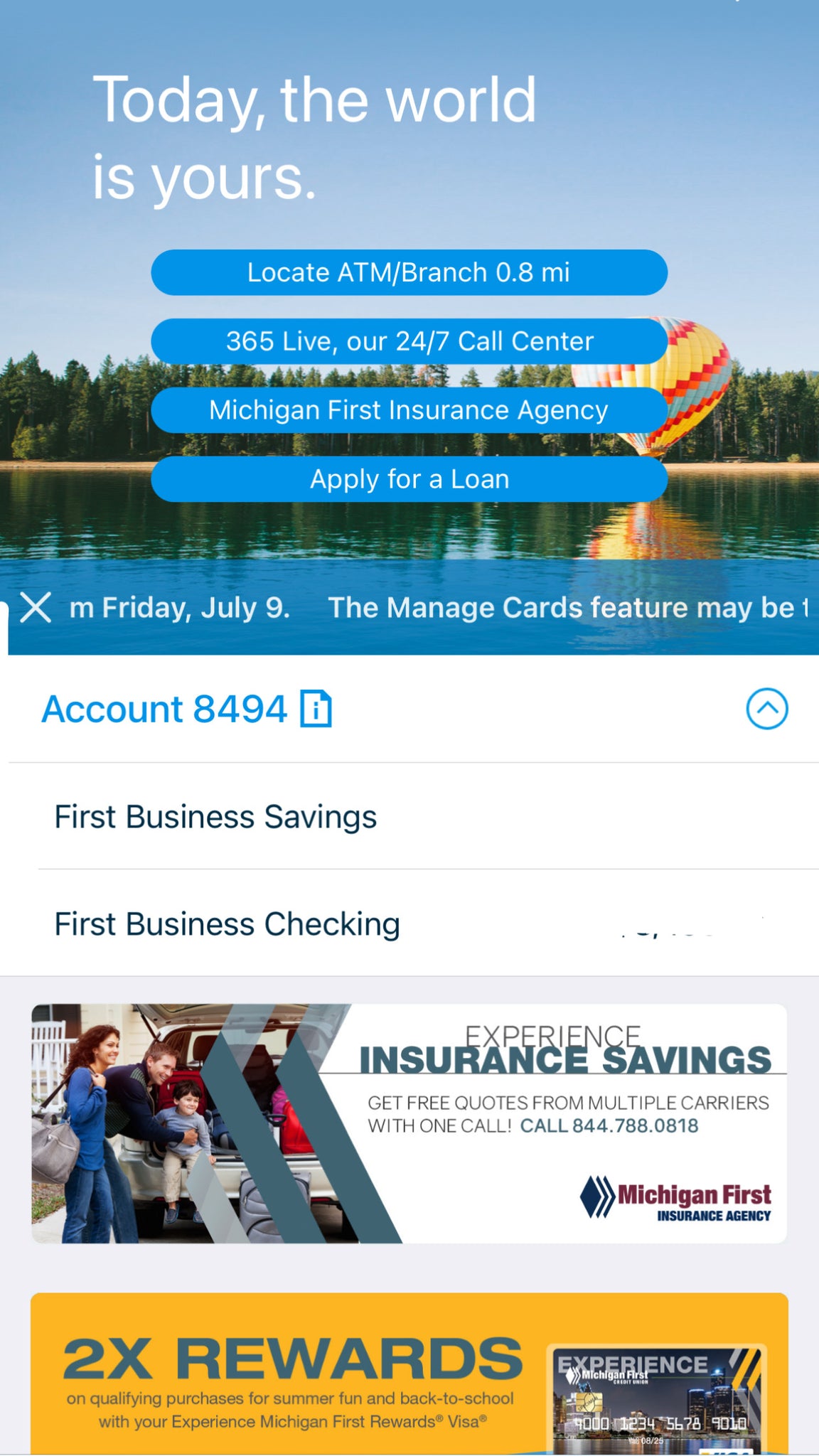Tap Apply for a Loan
The width and height of the screenshot is (819, 1456).
(409, 479)
